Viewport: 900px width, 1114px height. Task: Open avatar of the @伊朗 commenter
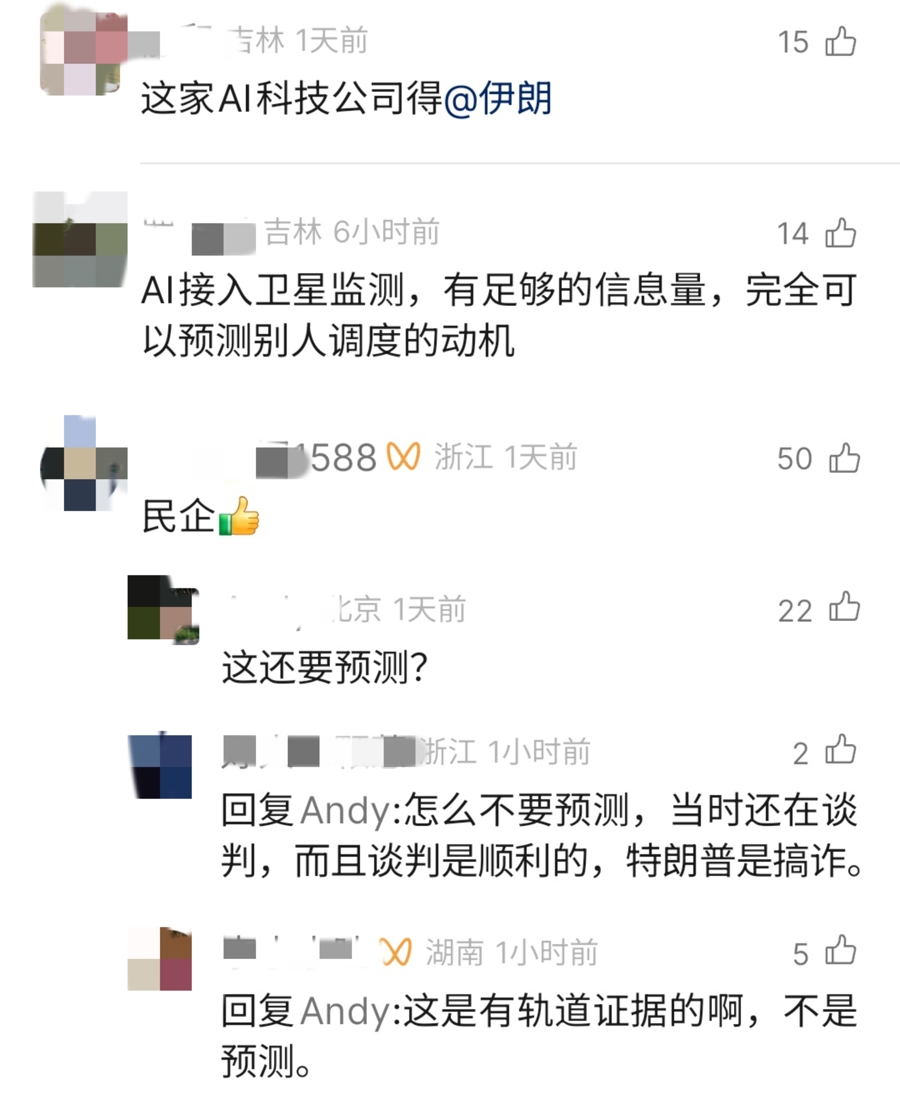(x=83, y=47)
